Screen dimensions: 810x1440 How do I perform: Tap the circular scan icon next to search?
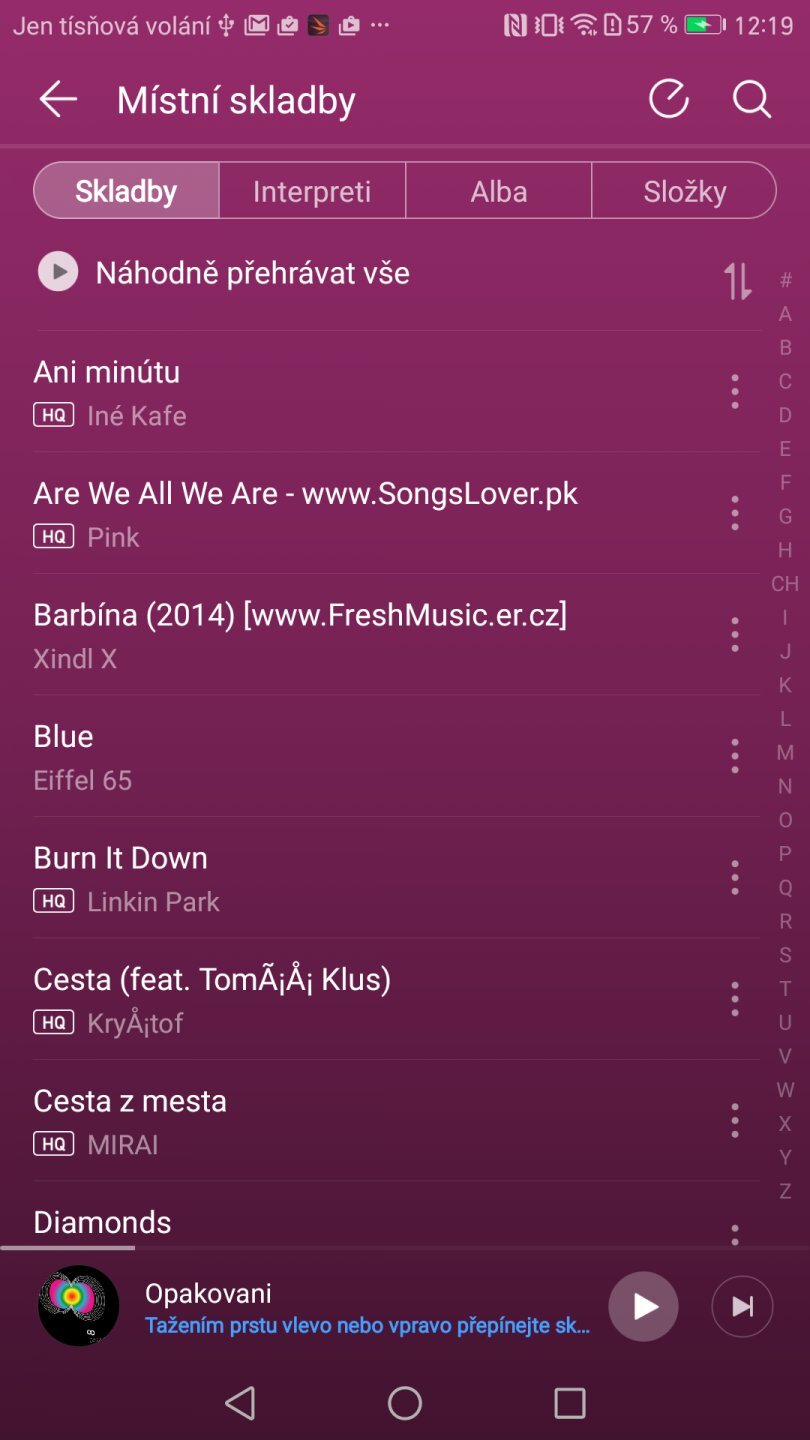(668, 100)
